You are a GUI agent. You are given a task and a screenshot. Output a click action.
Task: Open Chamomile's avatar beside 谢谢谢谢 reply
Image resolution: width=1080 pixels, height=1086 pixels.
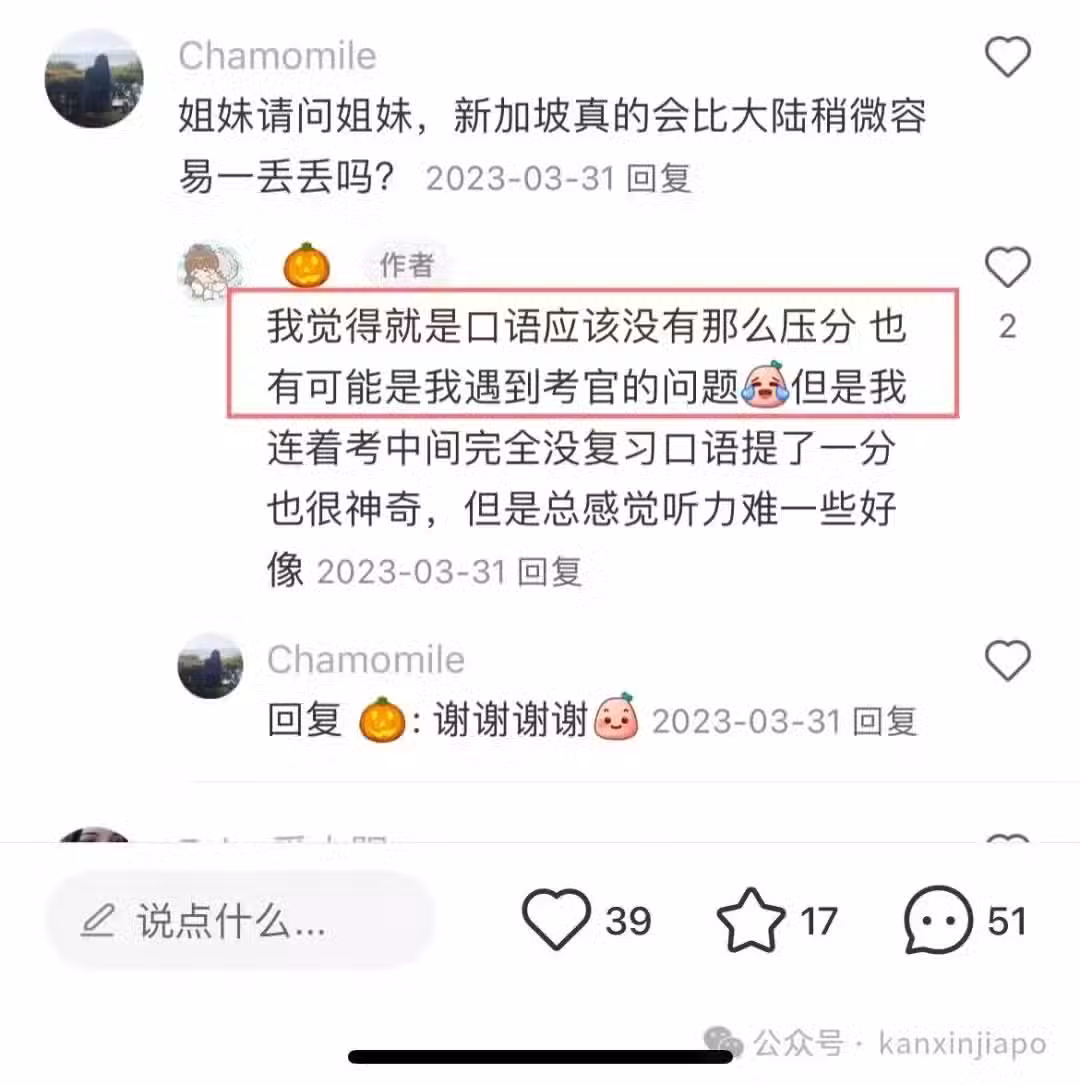pos(210,665)
